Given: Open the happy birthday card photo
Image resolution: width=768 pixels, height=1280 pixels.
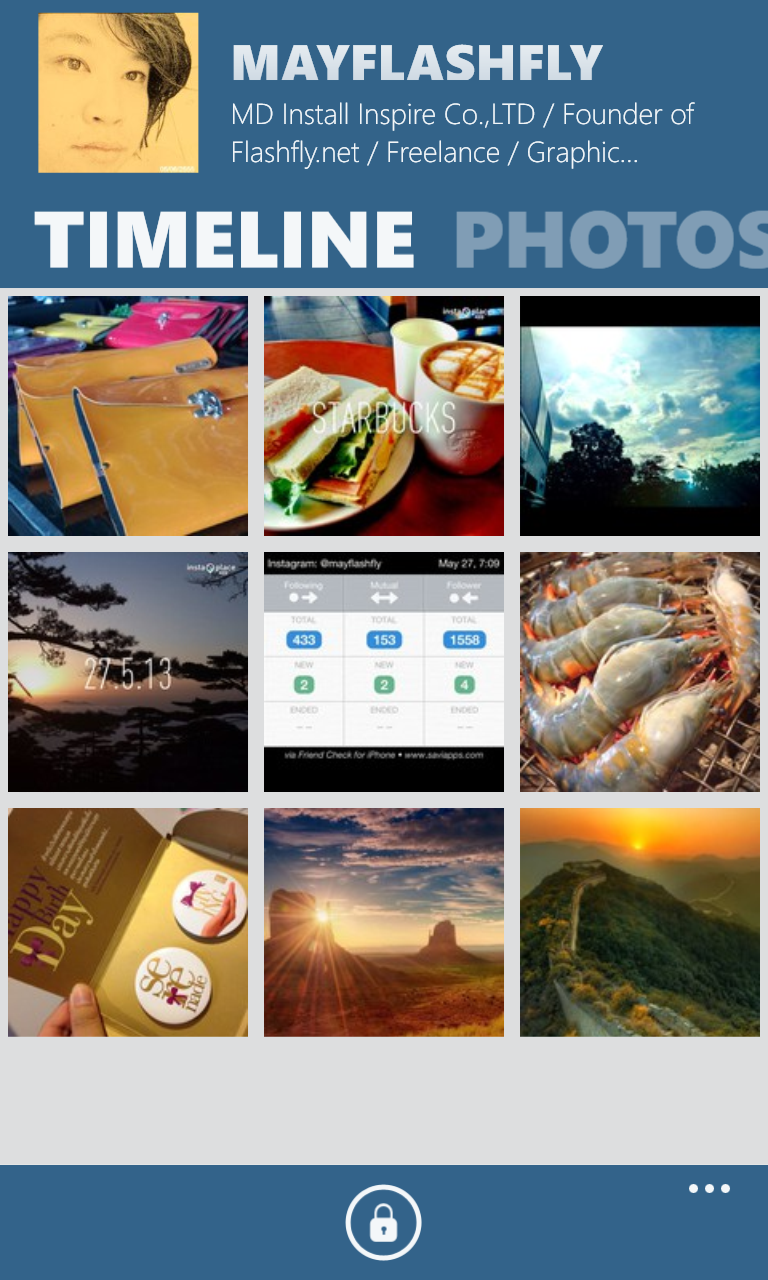Looking at the screenshot, I should [x=128, y=922].
